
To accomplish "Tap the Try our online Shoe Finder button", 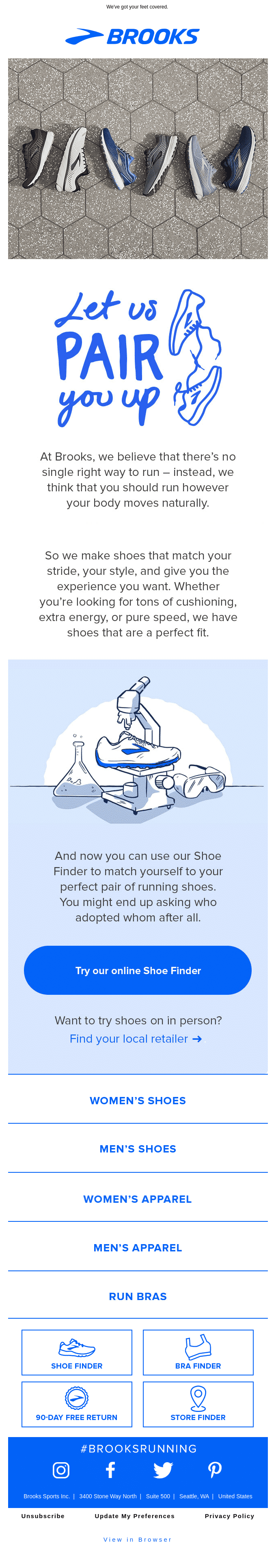I will coord(138,970).
